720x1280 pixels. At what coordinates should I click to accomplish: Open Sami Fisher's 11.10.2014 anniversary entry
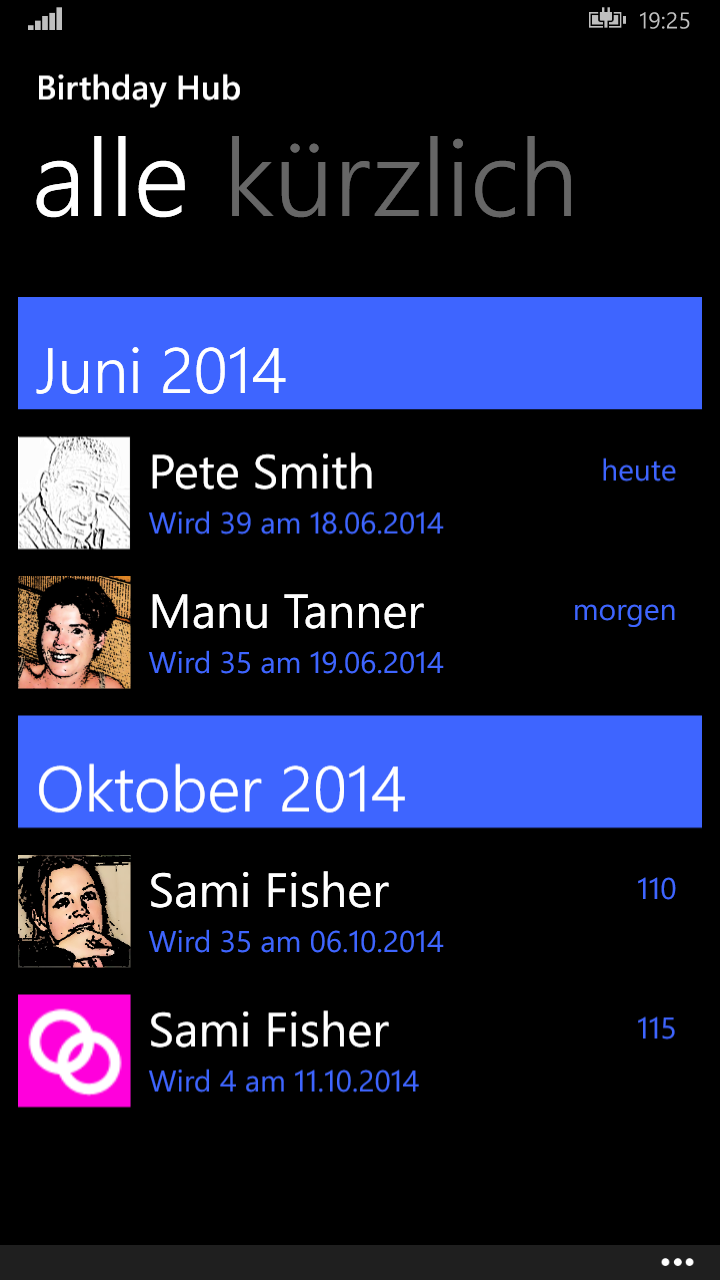(360, 1051)
